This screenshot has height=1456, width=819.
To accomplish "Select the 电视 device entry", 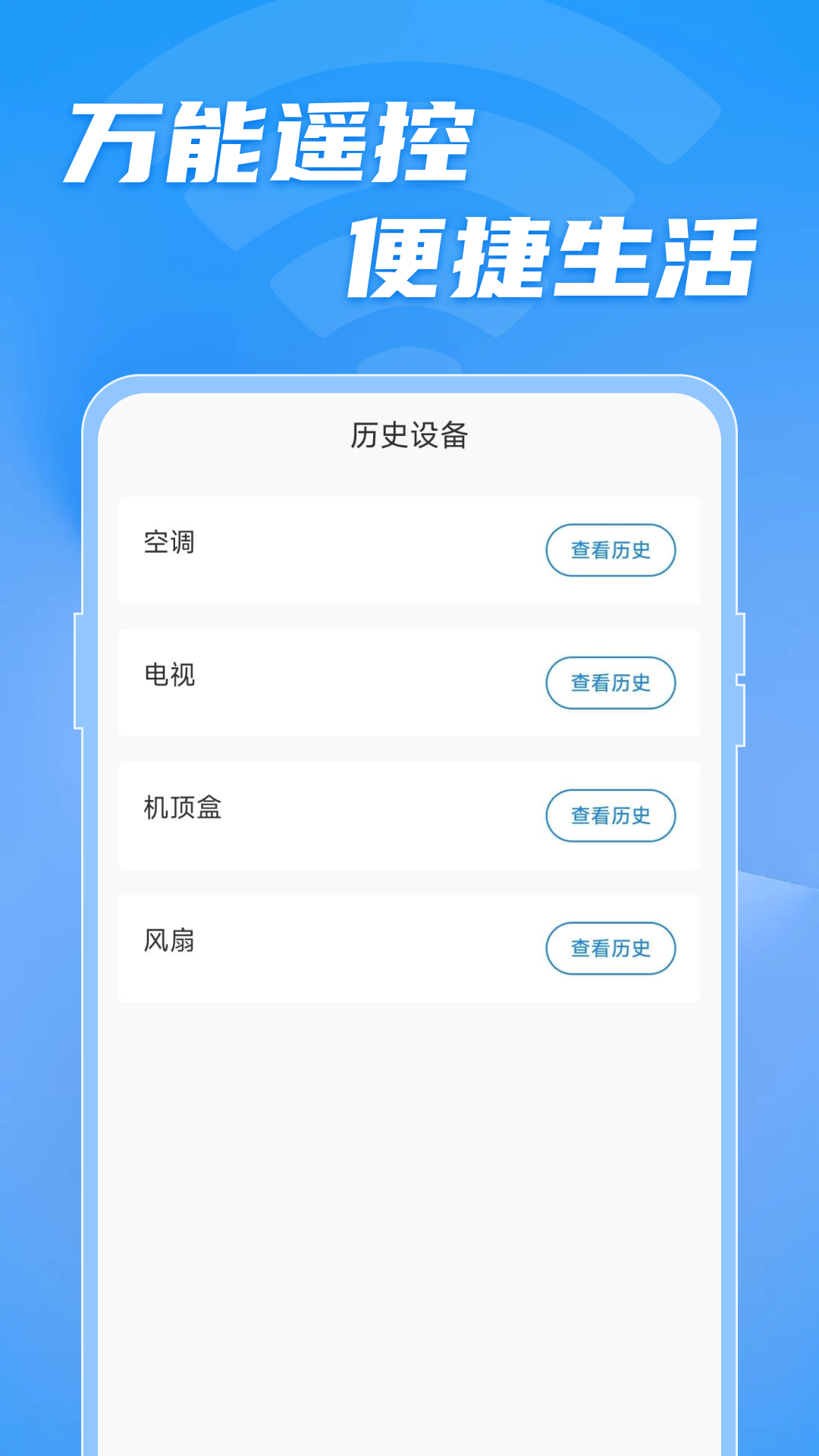I will tap(303, 683).
